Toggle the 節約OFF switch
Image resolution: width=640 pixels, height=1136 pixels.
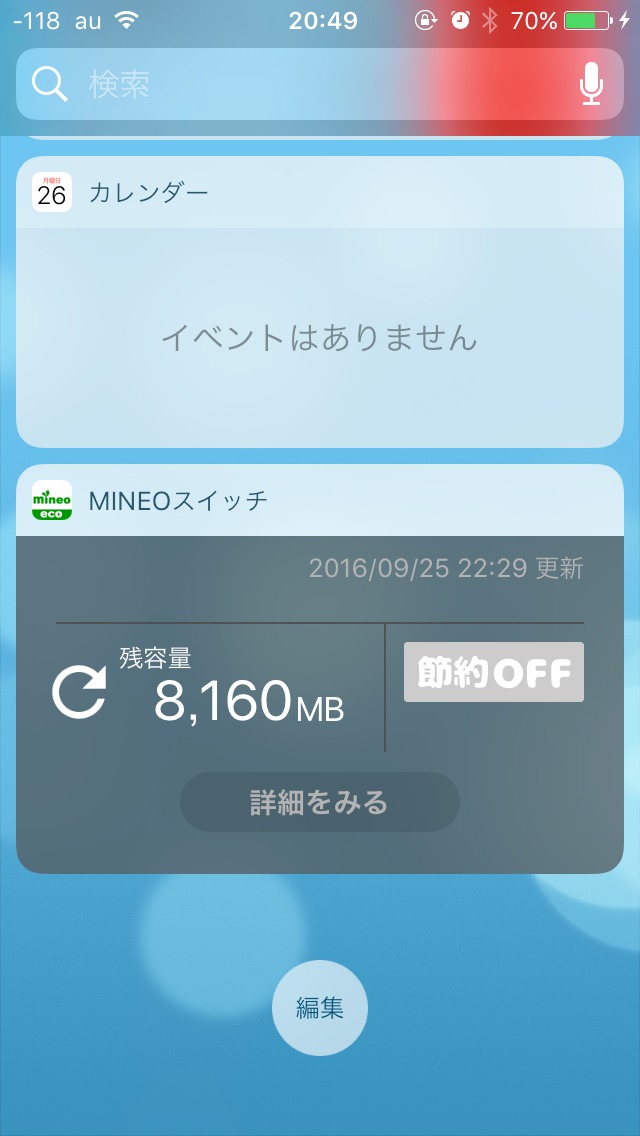coord(494,673)
